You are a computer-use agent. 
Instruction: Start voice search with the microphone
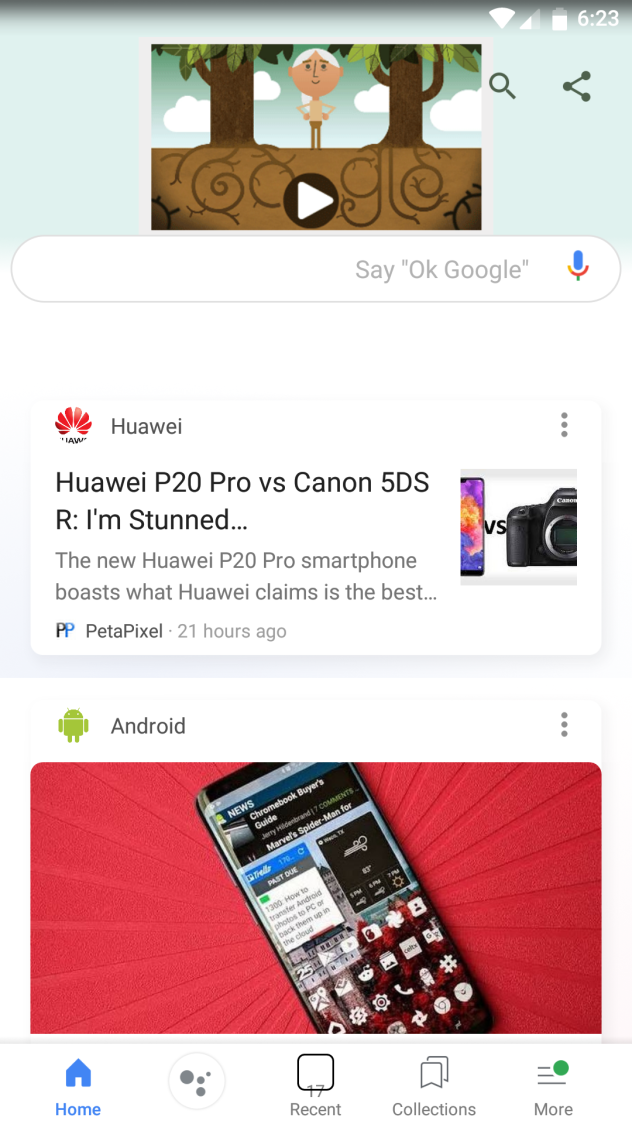tap(578, 267)
